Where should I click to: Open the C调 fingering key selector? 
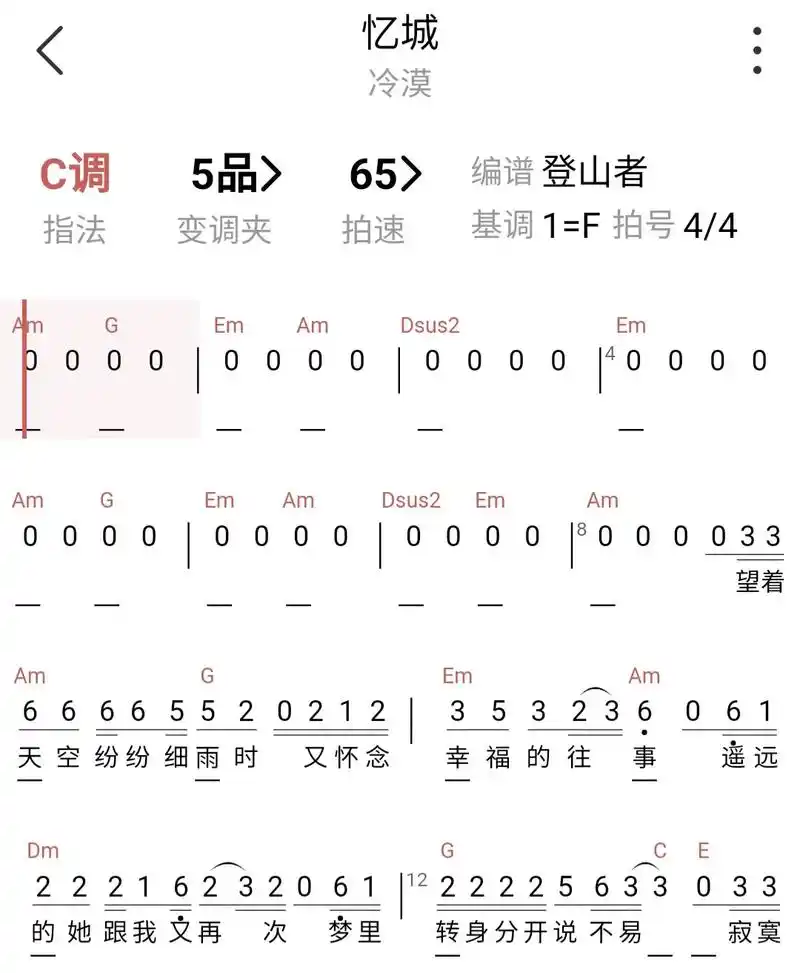[x=74, y=175]
